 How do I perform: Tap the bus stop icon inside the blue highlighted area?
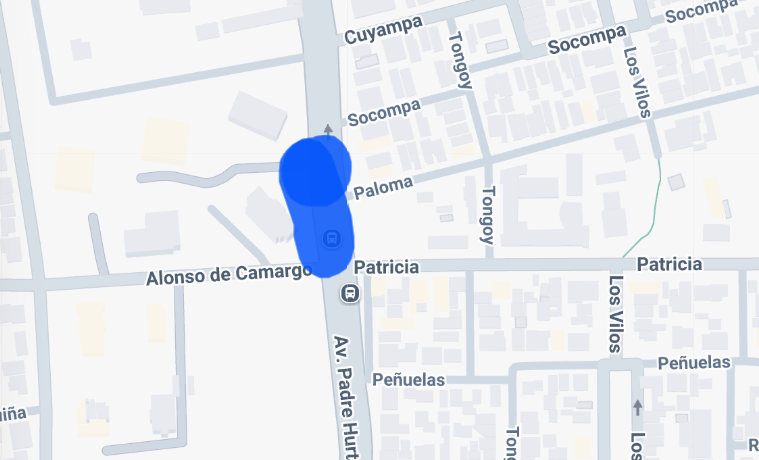[332, 238]
